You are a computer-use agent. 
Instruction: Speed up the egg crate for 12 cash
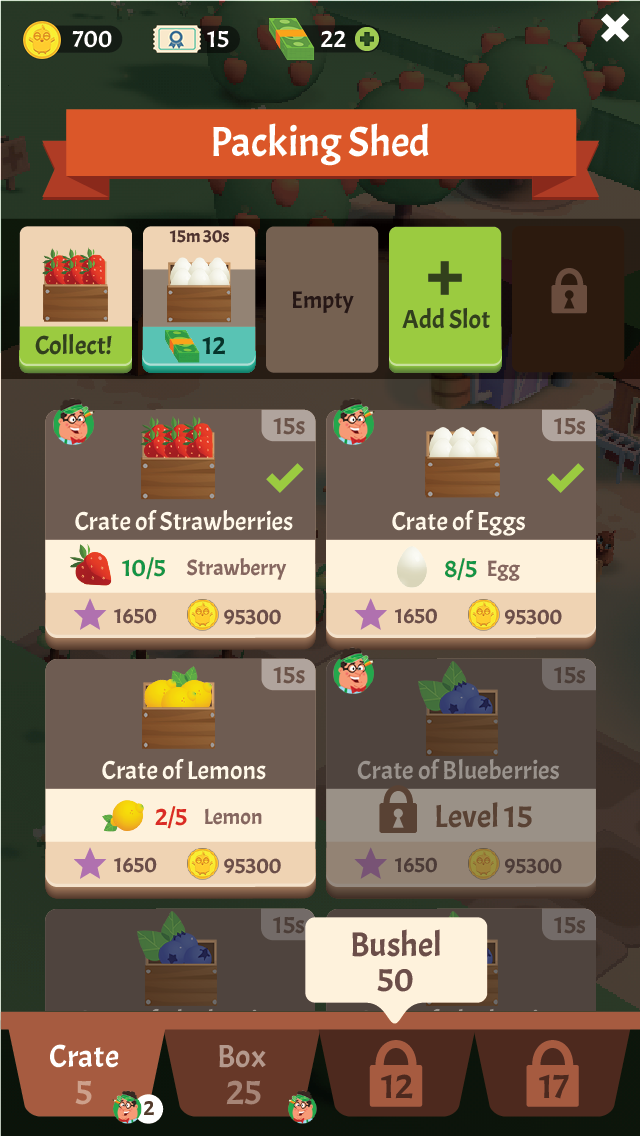(199, 345)
